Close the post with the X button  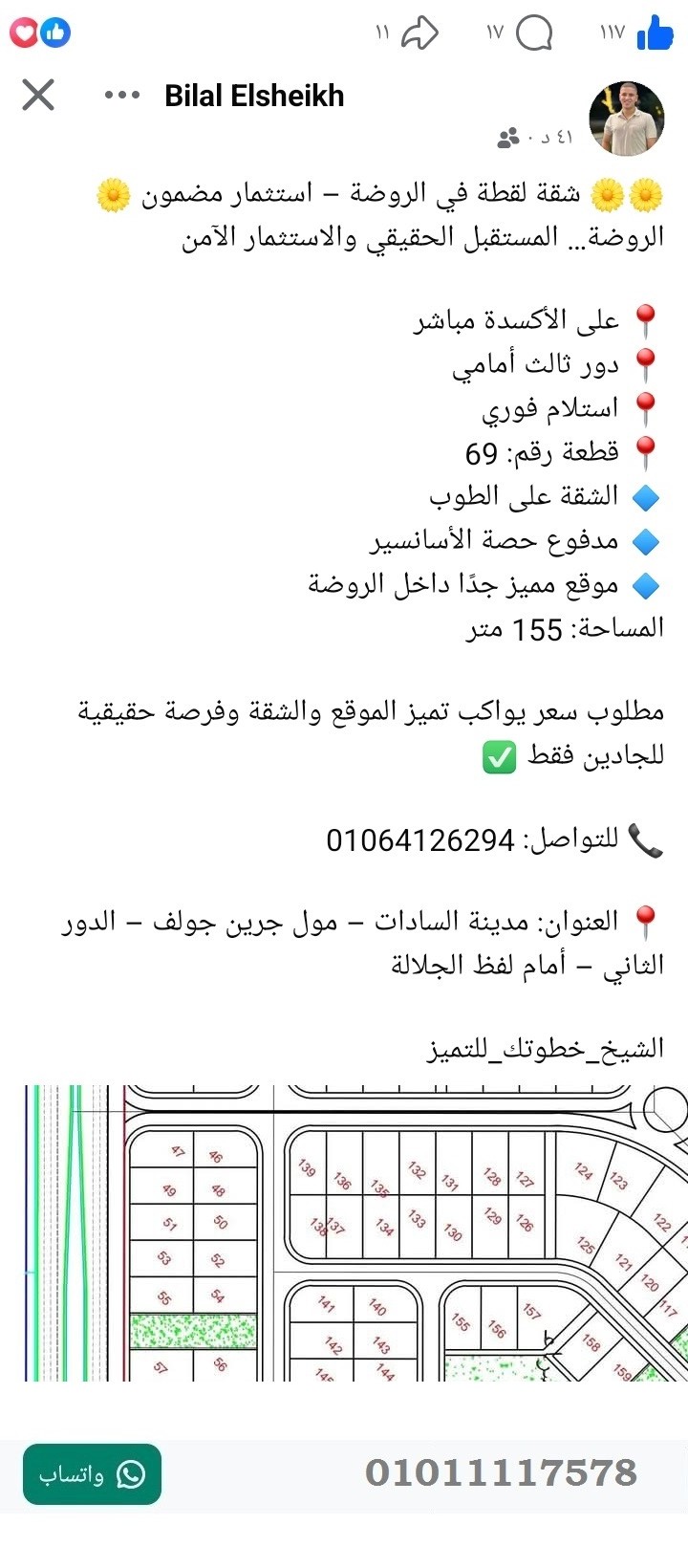[x=36, y=95]
